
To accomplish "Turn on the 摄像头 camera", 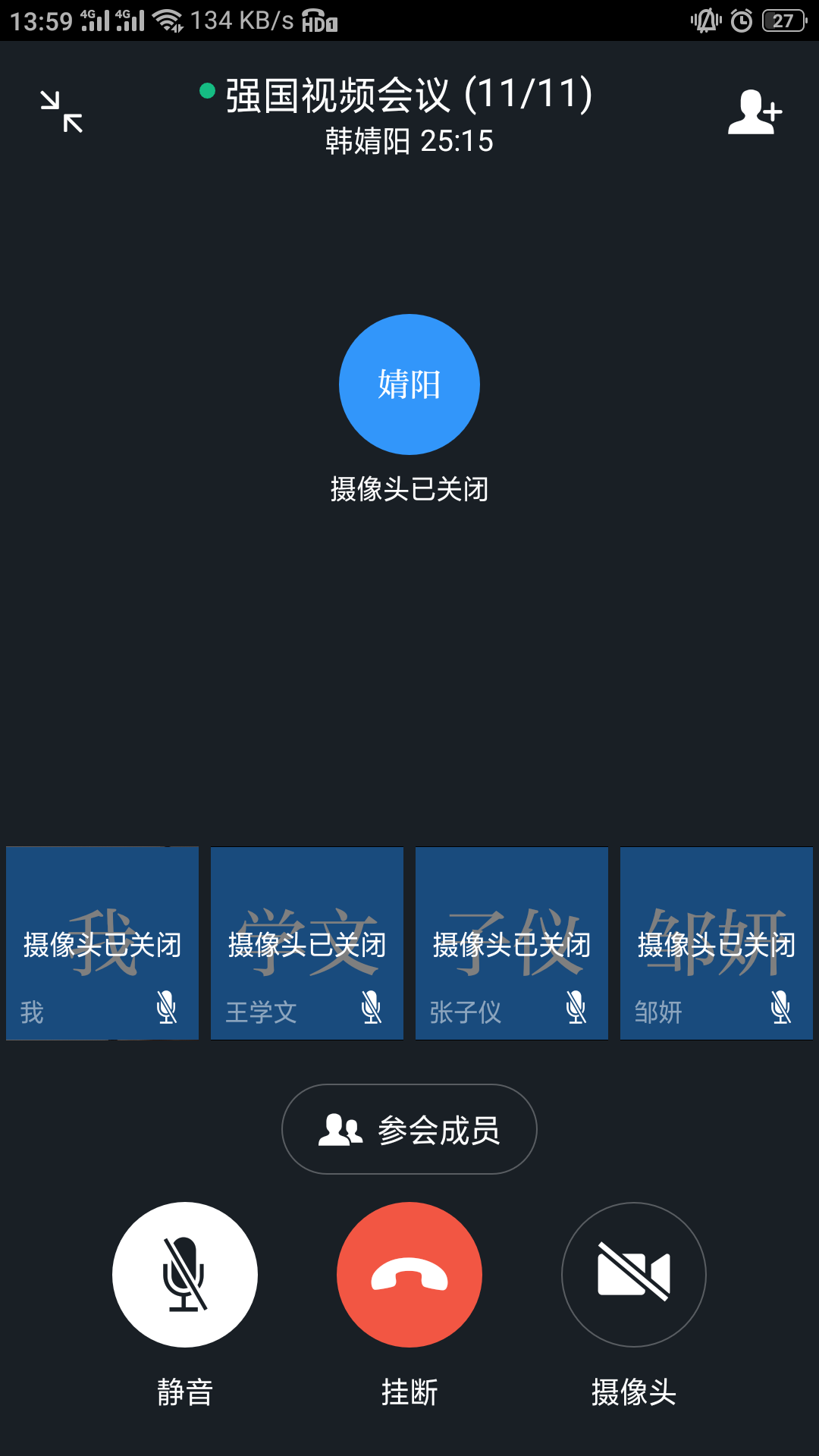I will [x=634, y=1275].
